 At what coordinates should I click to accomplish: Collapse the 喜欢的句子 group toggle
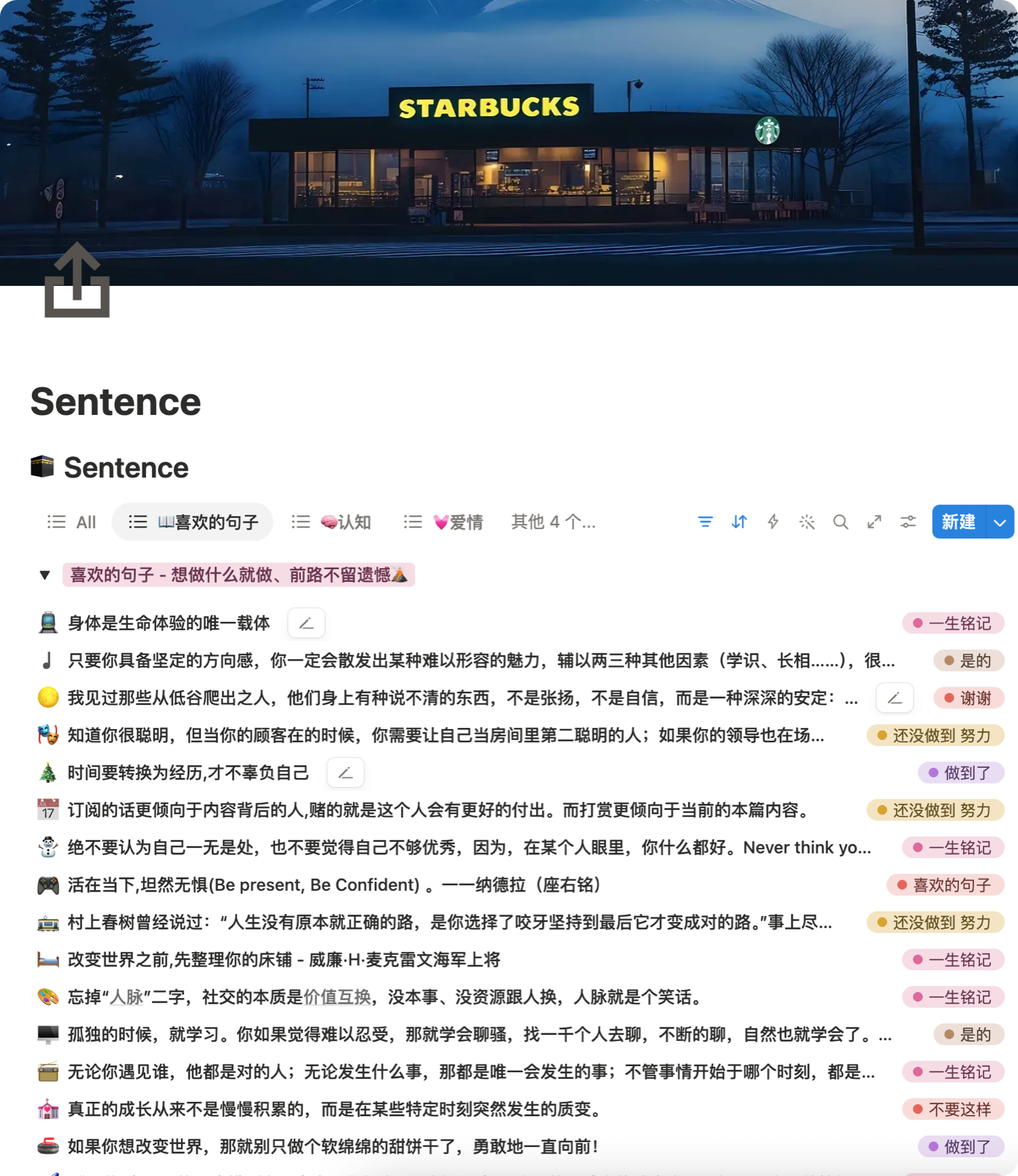45,575
